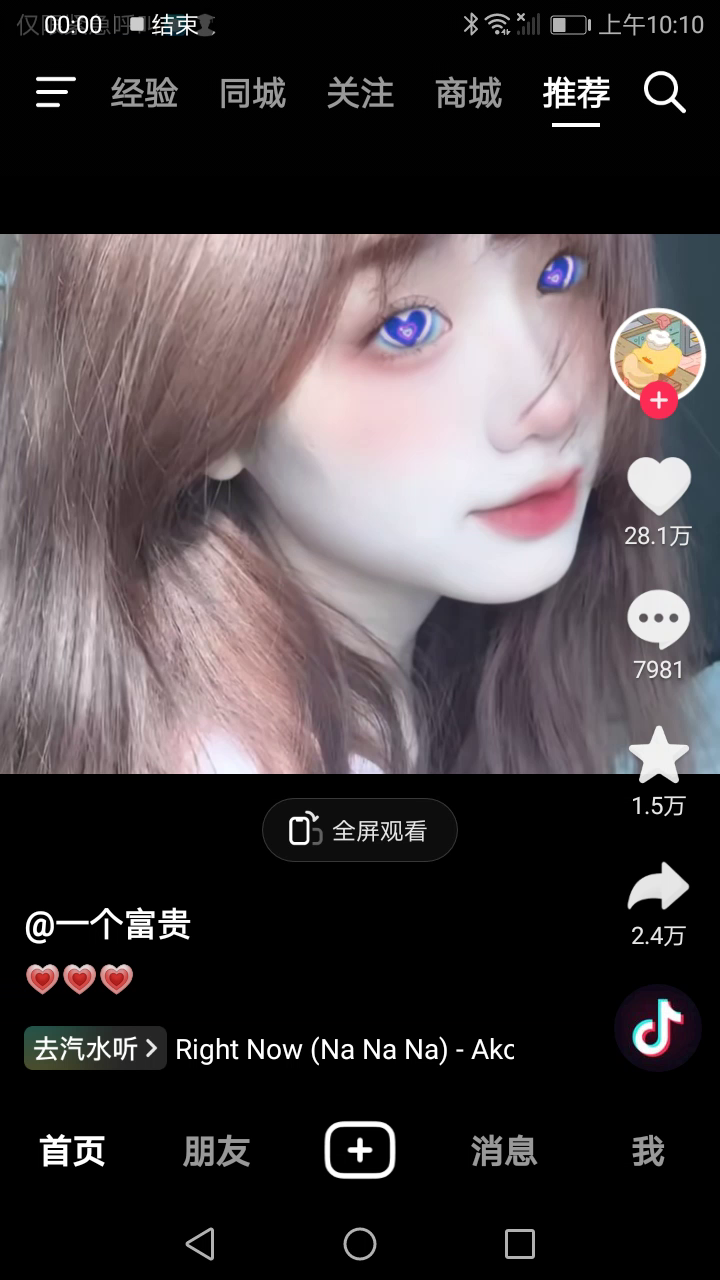Open the 关注 feed tab
The width and height of the screenshot is (720, 1280).
pyautogui.click(x=360, y=93)
